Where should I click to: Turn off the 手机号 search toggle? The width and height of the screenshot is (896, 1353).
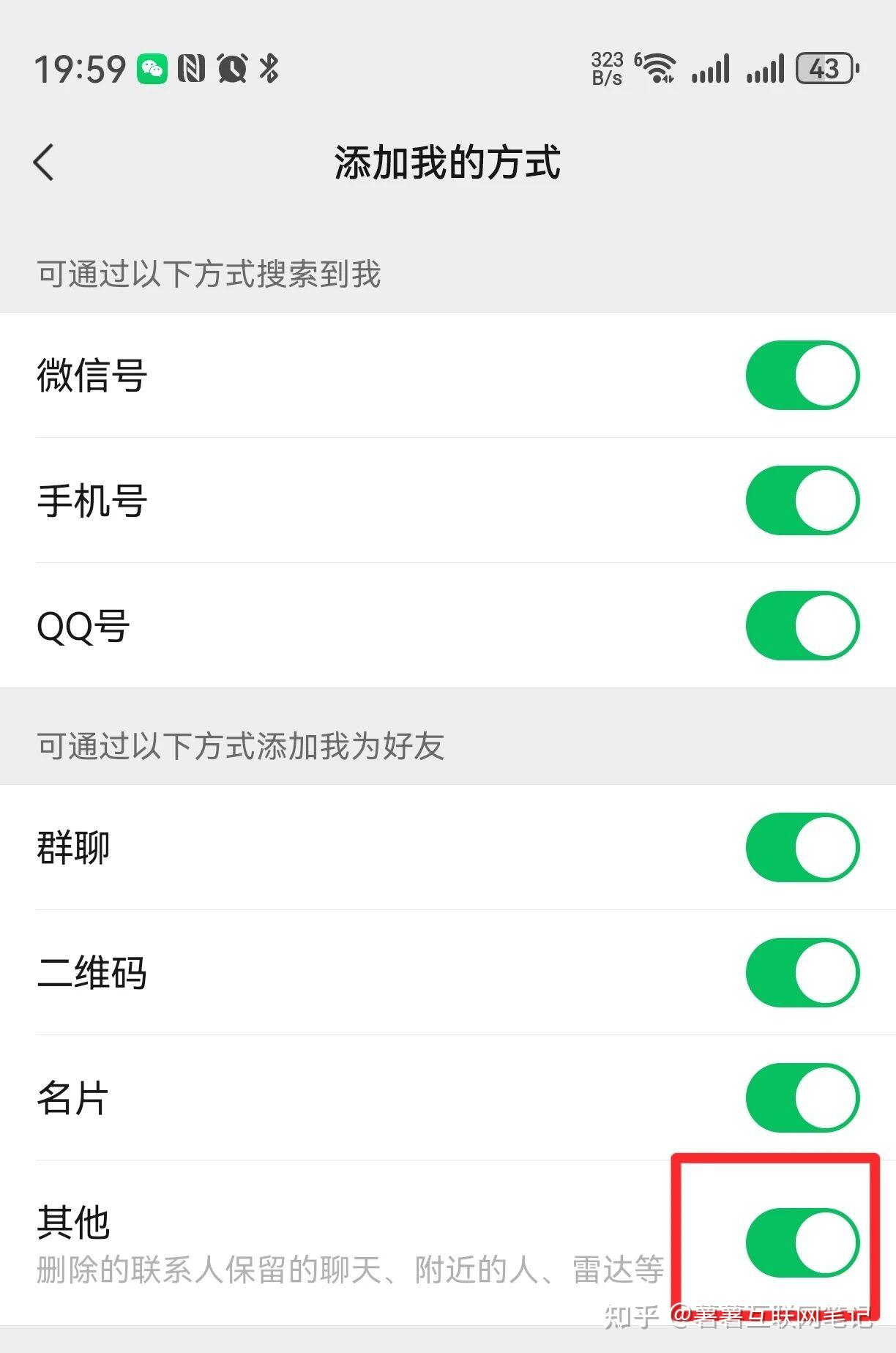[802, 501]
